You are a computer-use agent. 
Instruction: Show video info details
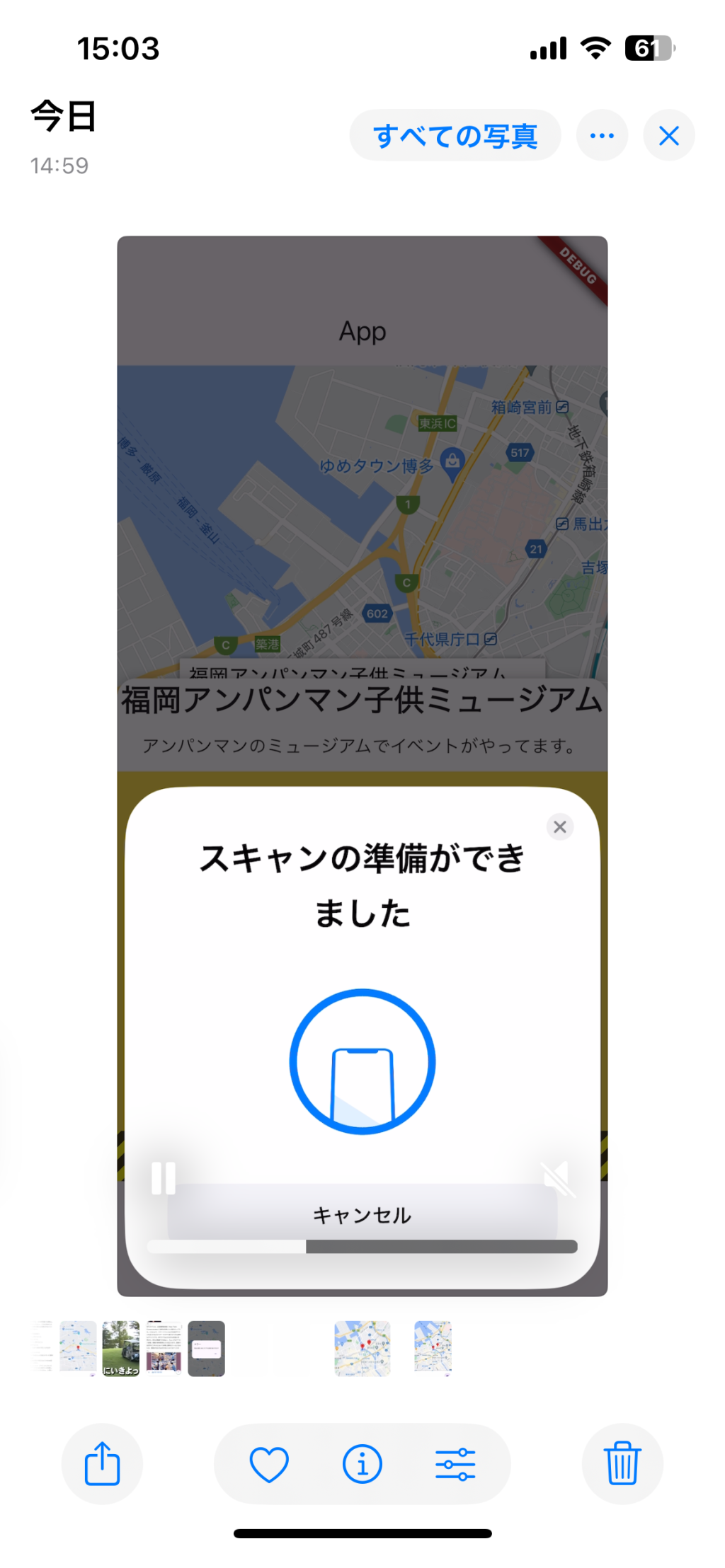tap(362, 1463)
